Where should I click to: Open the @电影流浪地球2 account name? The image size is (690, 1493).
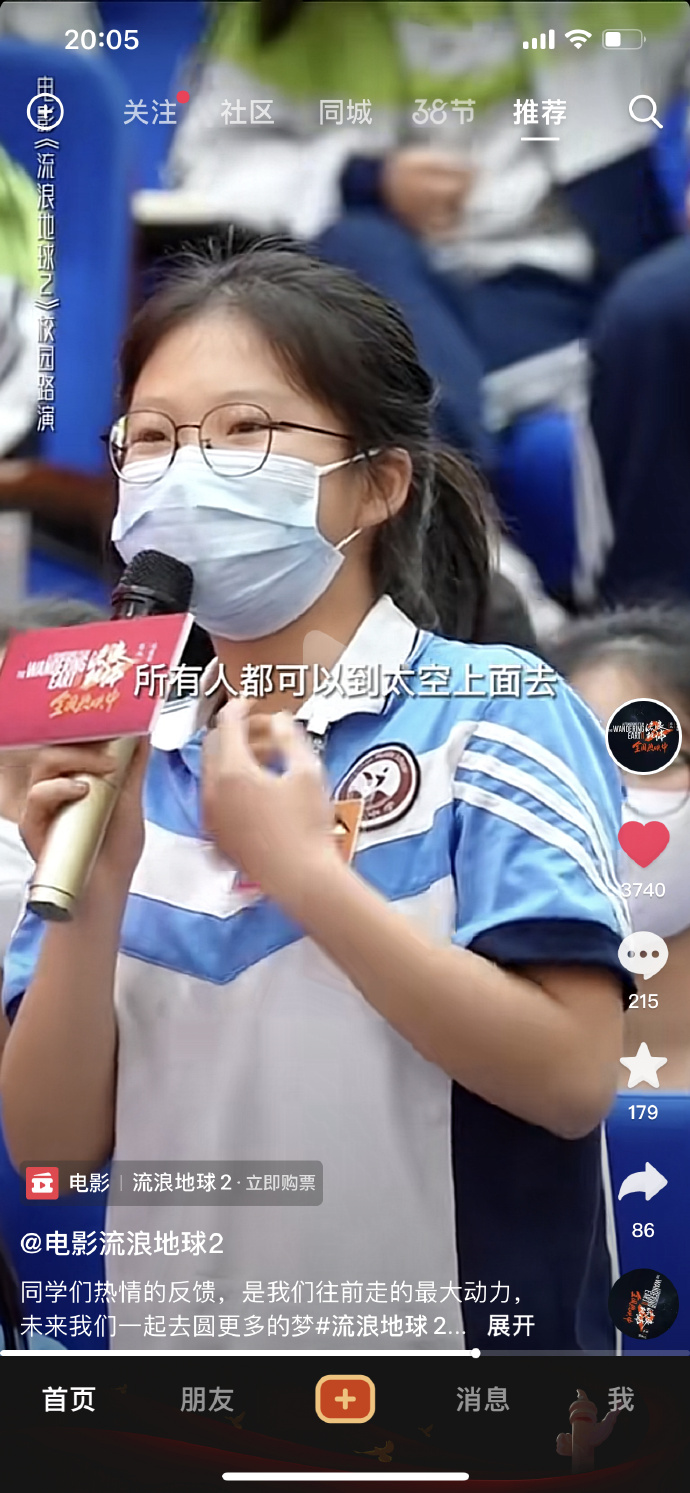[122, 1244]
